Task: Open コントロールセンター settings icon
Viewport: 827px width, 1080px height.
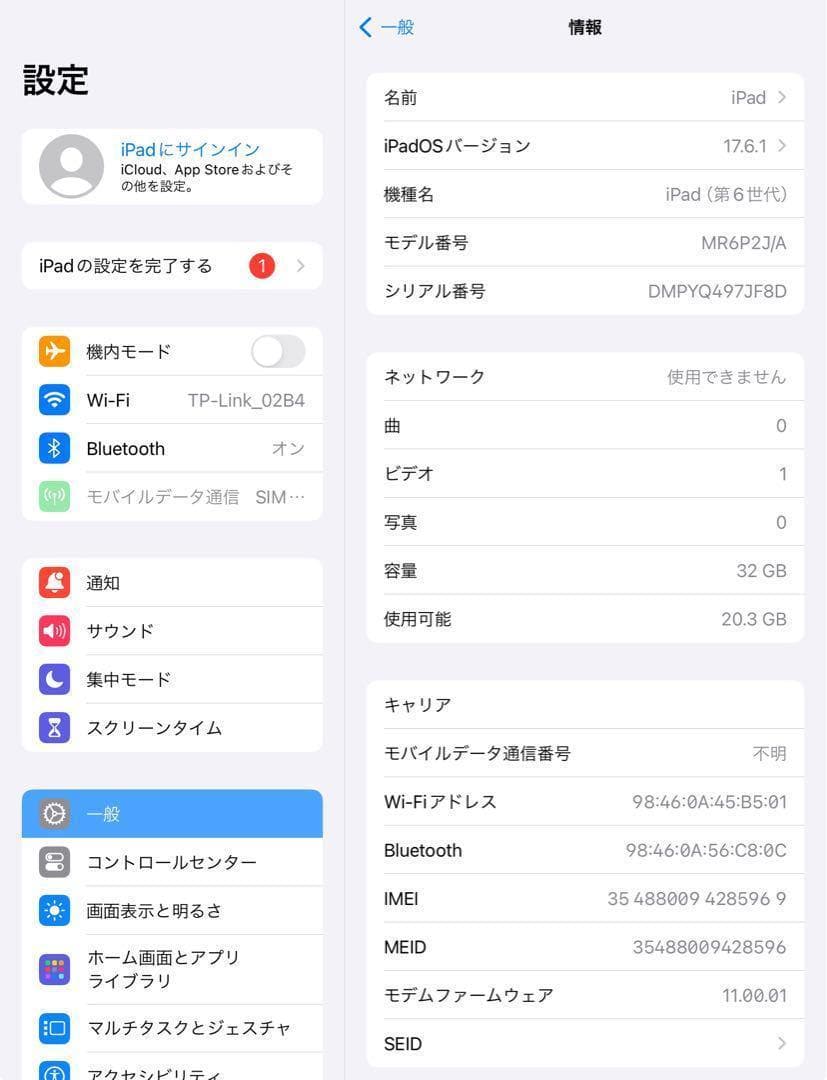Action: pos(54,862)
